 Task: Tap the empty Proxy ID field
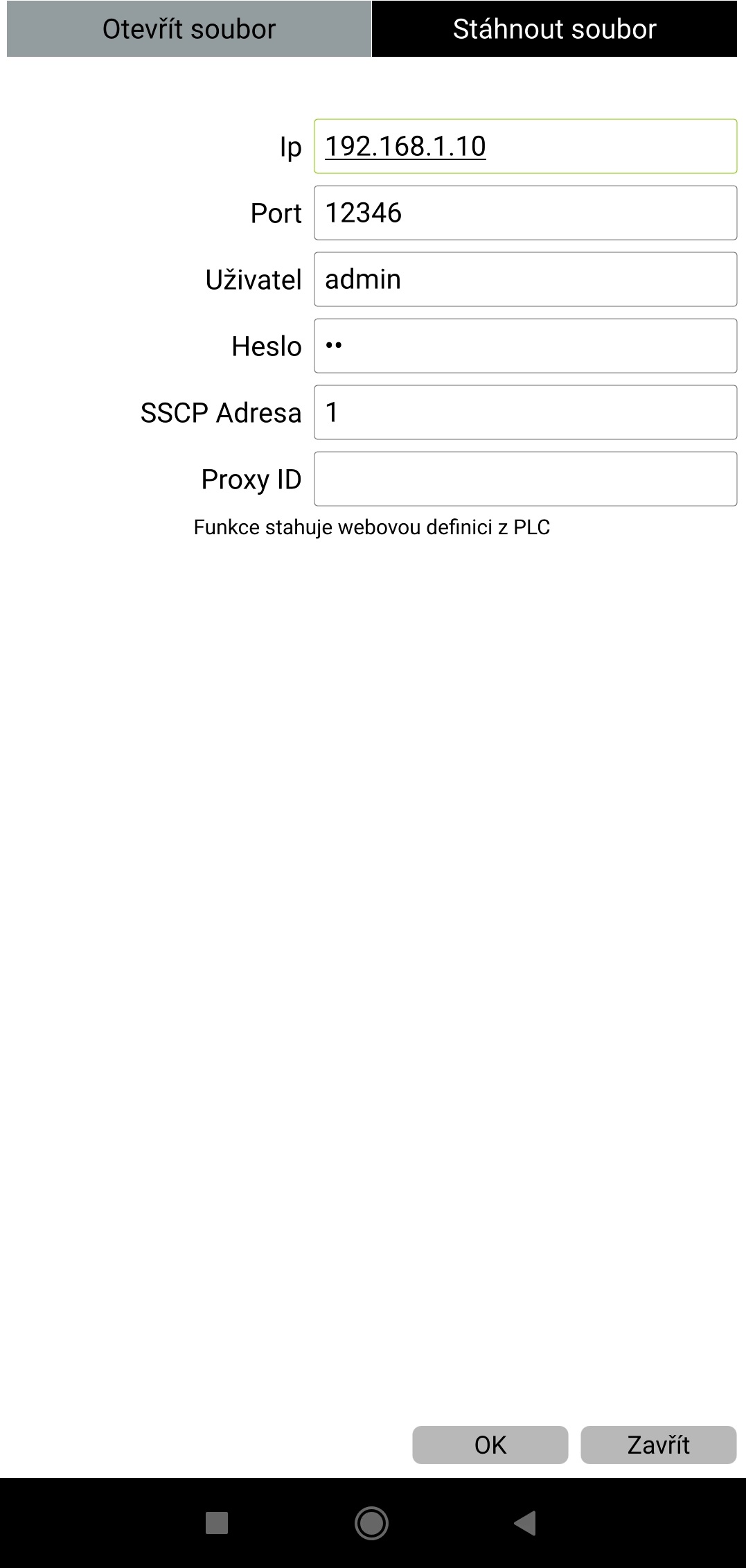pos(525,479)
